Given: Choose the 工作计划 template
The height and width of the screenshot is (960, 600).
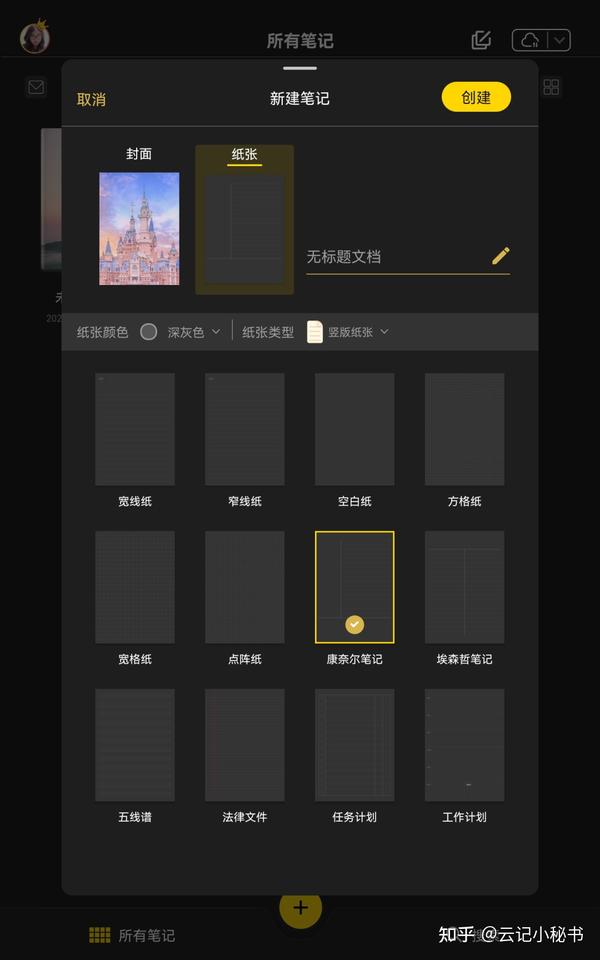Looking at the screenshot, I should pyautogui.click(x=465, y=745).
